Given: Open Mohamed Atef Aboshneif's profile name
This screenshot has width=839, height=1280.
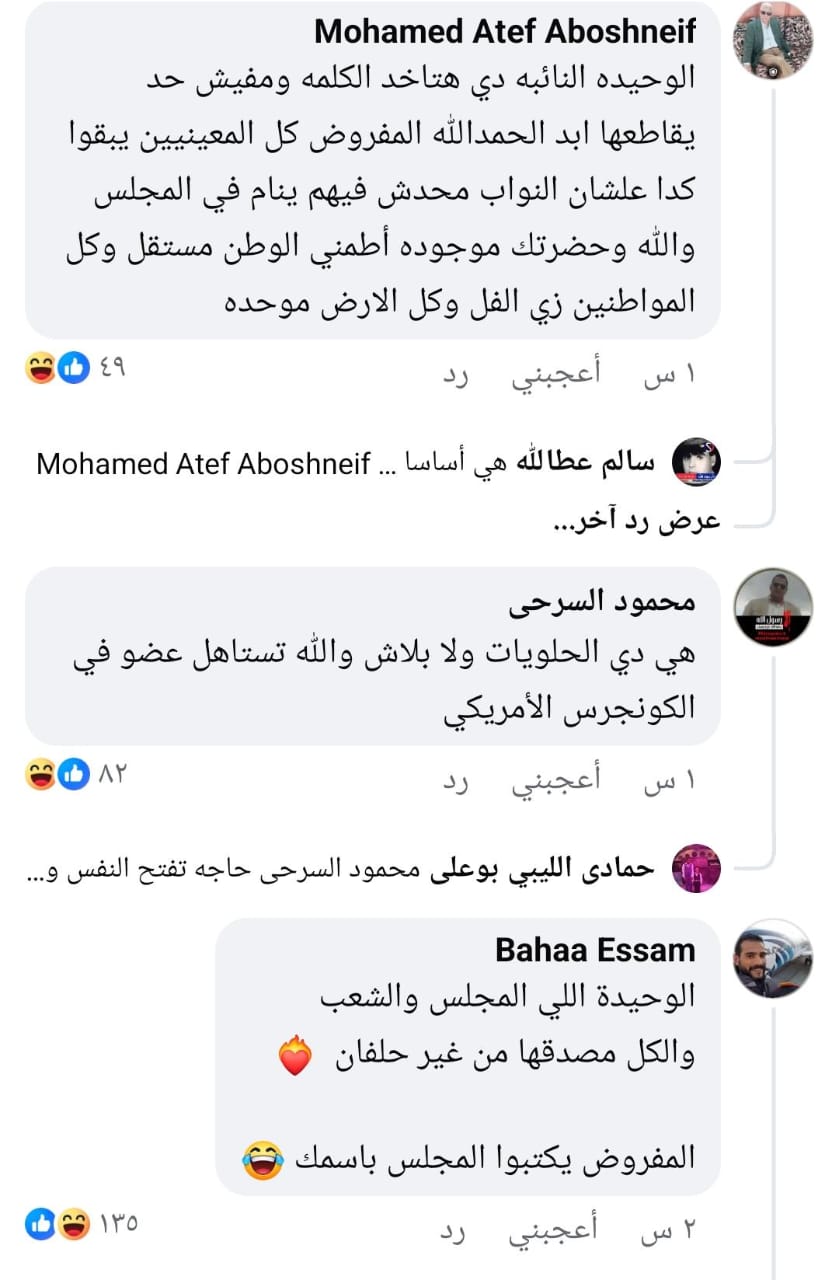Looking at the screenshot, I should (505, 31).
